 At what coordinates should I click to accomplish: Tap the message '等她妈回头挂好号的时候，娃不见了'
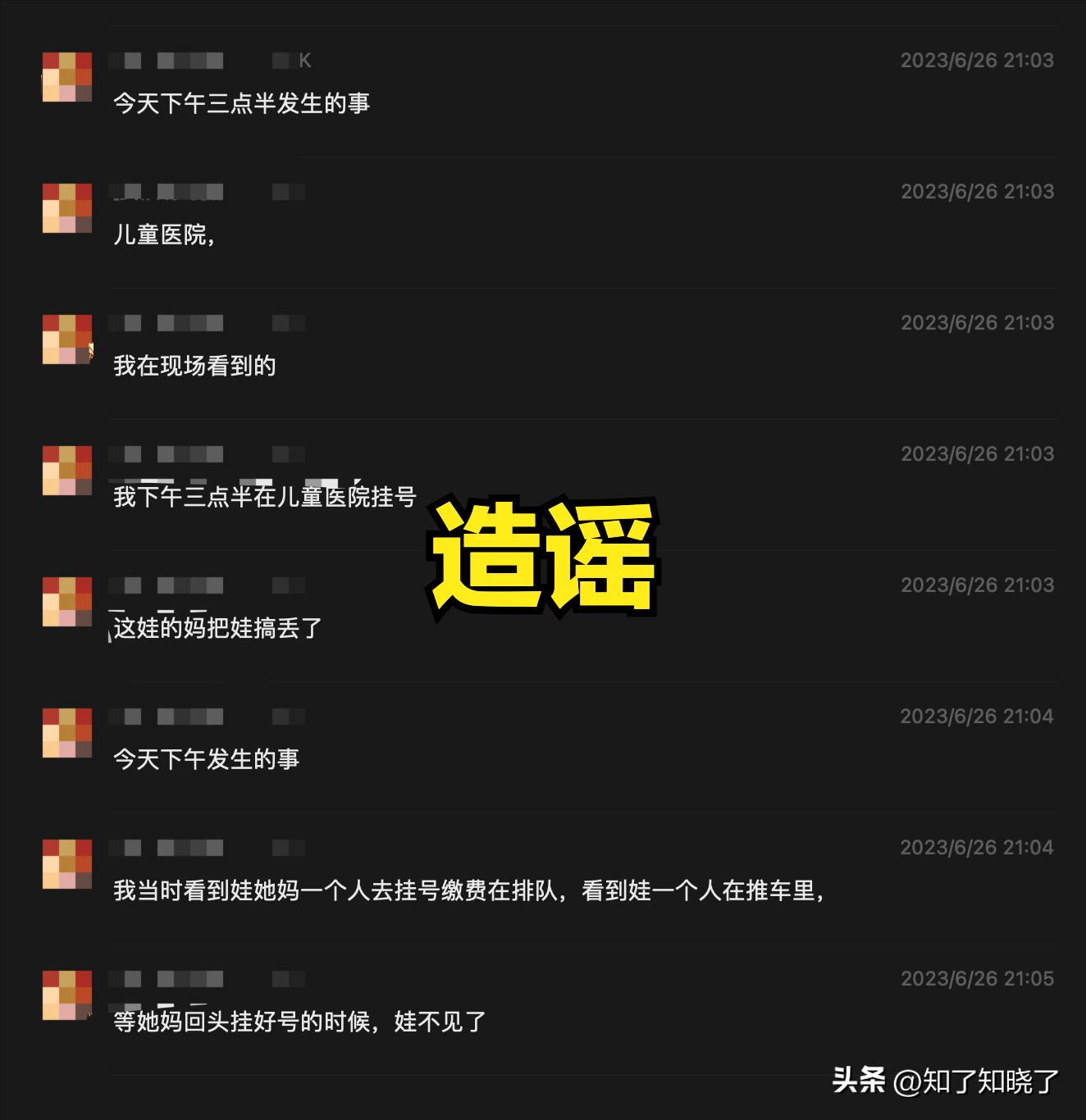coord(300,1022)
